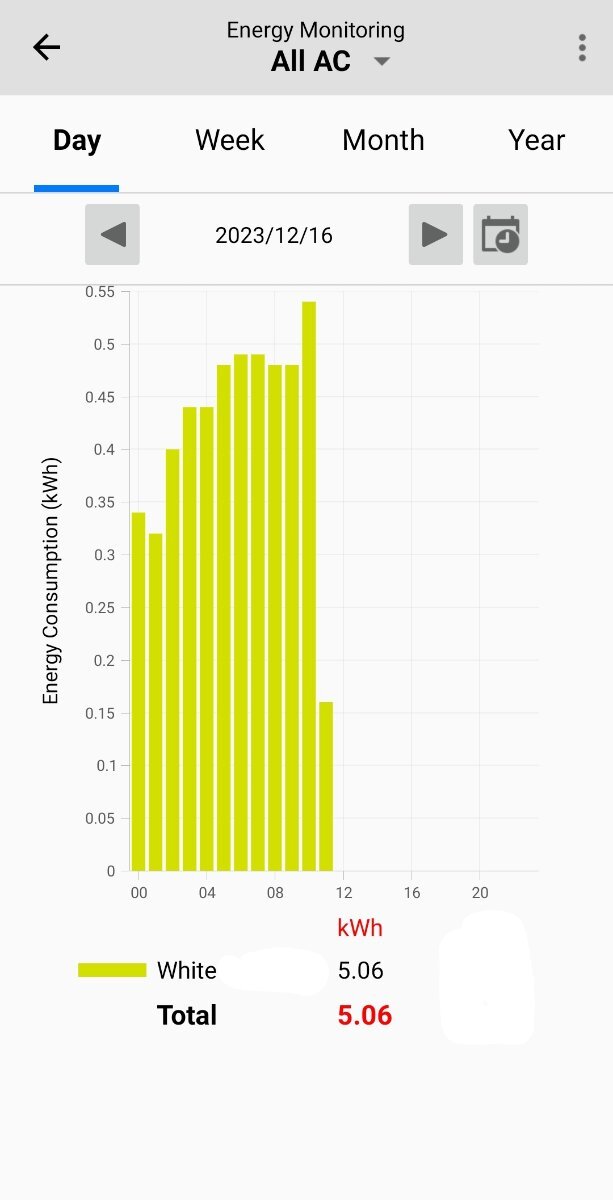Select the Day tab
The image size is (613, 1200).
pos(77,141)
